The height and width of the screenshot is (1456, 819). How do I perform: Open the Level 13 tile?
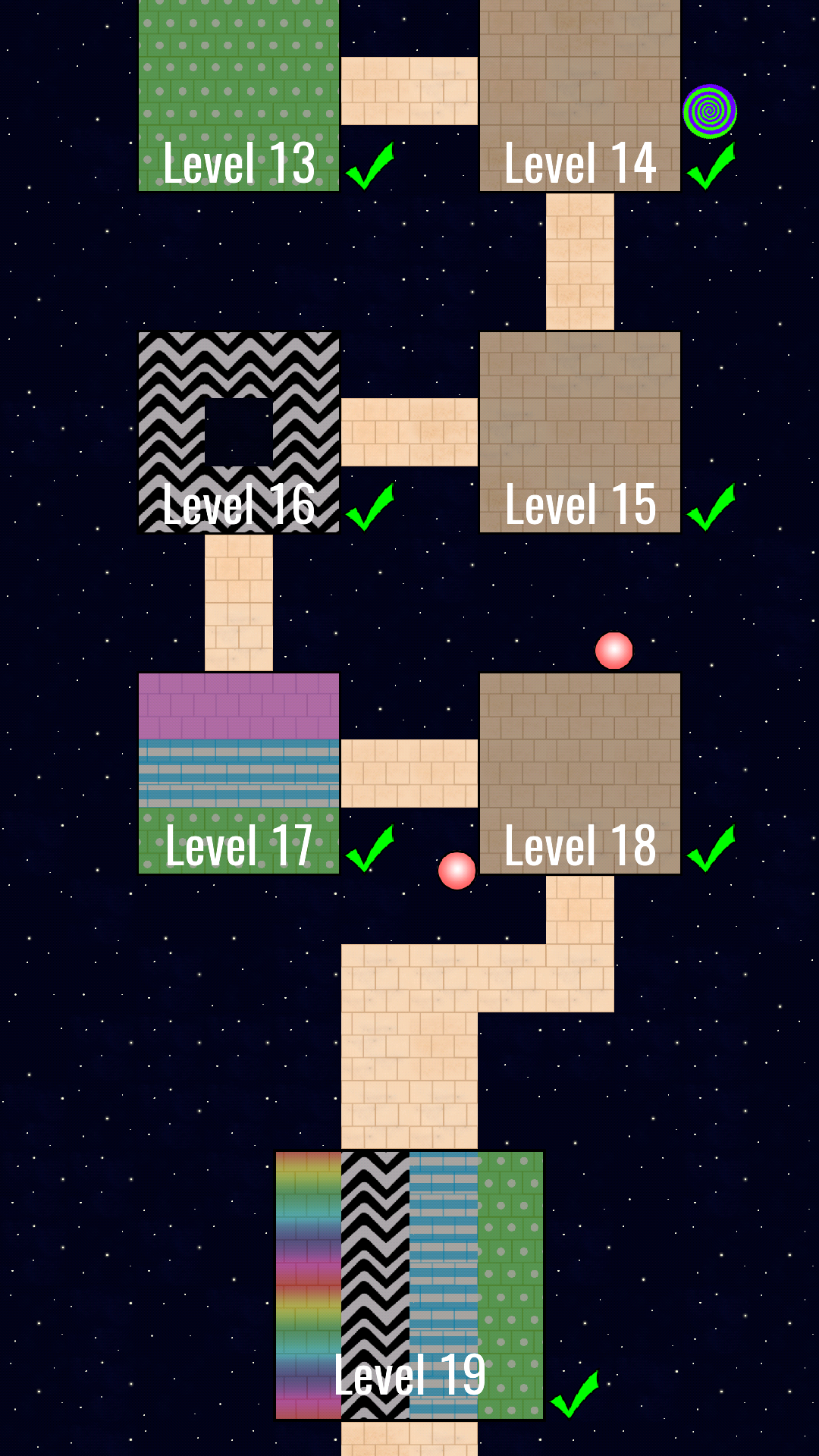coord(239,95)
